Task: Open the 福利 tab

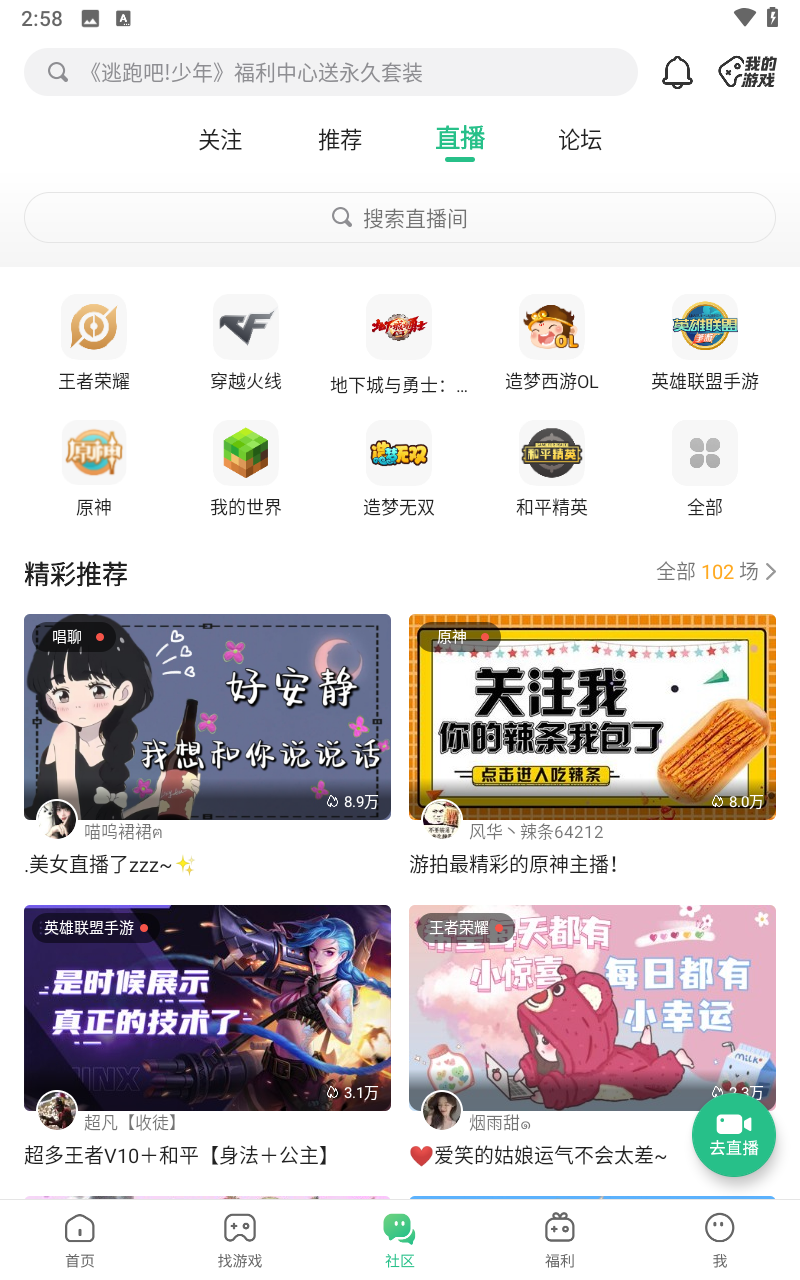Action: (x=560, y=1240)
